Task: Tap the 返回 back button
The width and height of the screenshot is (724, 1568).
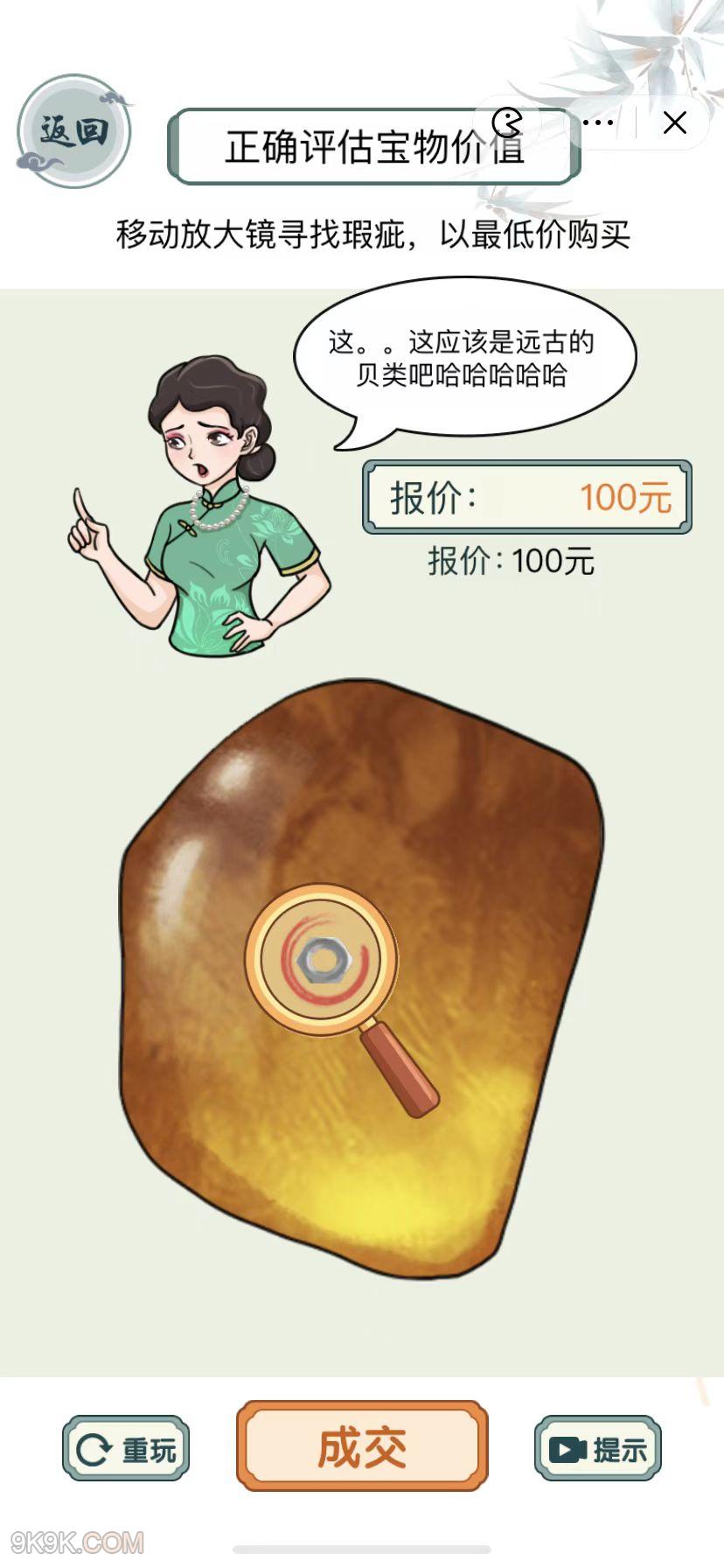Action: tap(74, 131)
